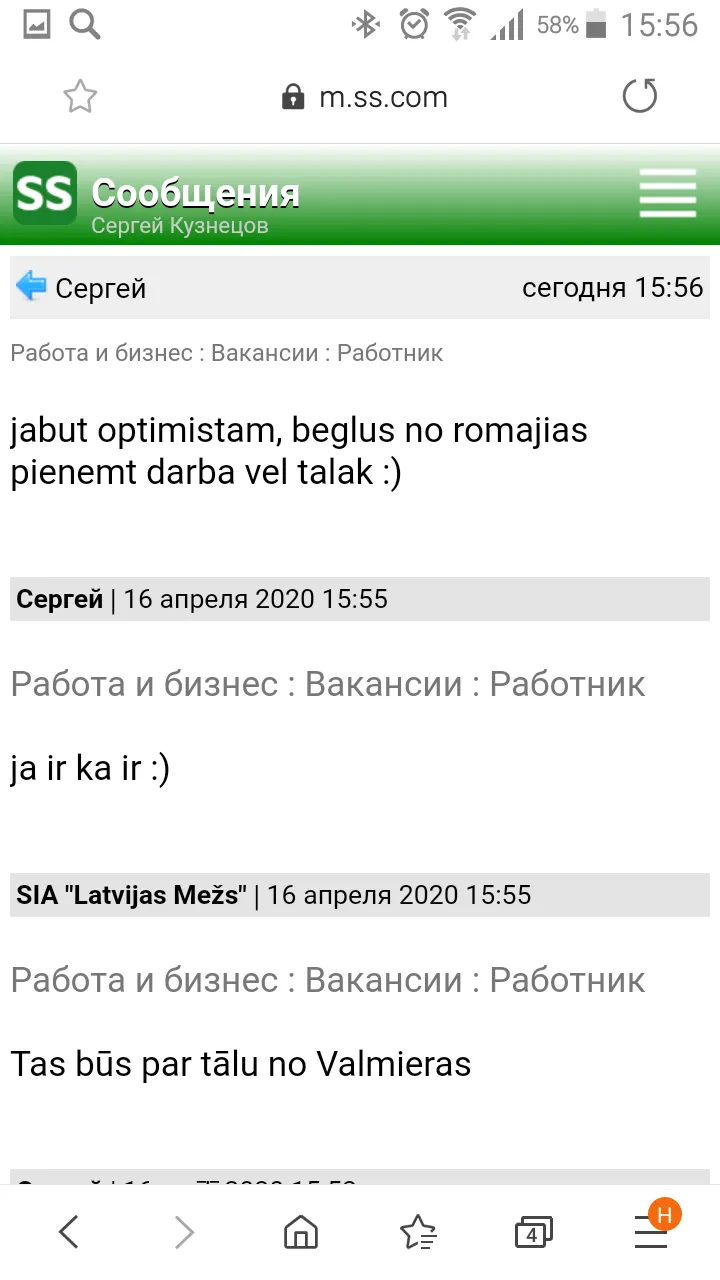View the 4 open tabs

(533, 1233)
